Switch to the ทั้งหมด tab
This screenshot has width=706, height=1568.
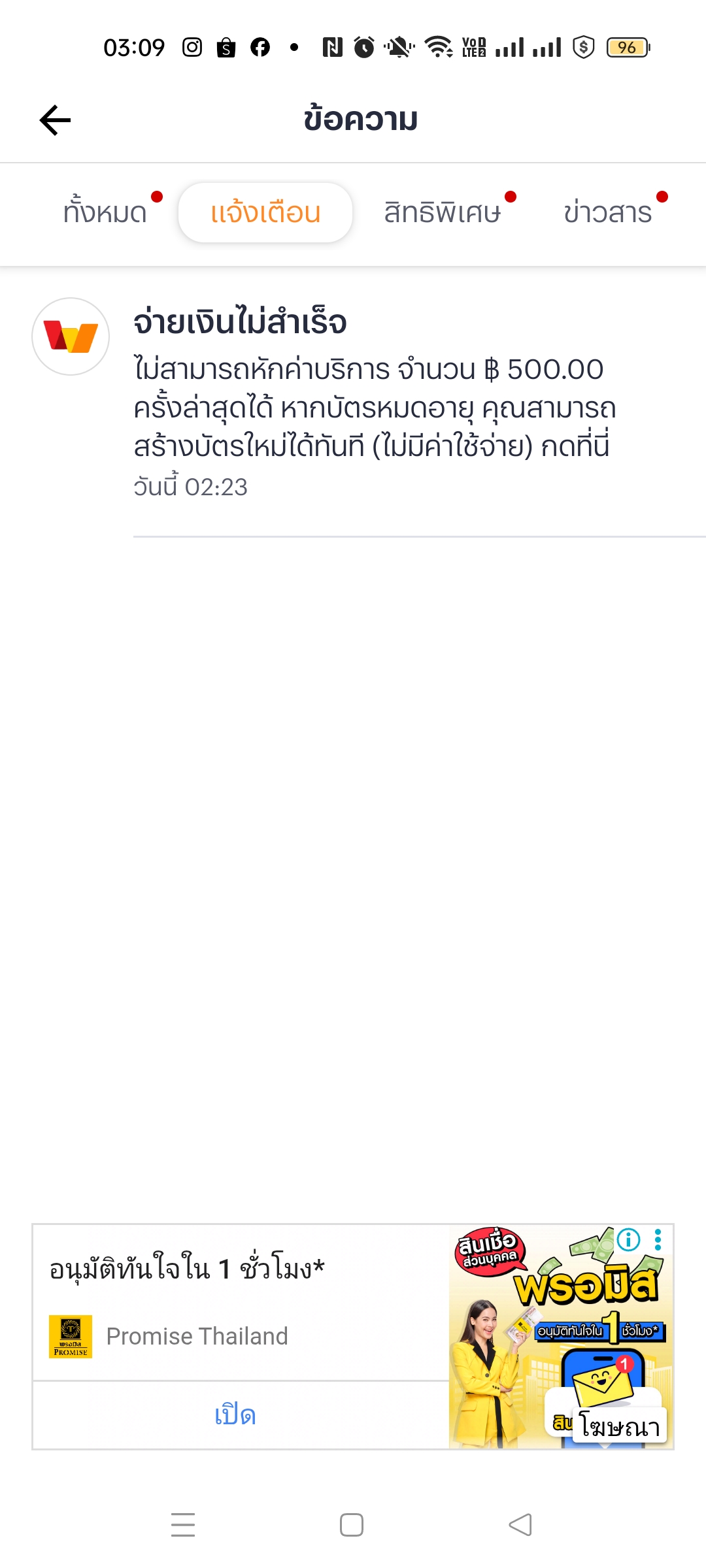pyautogui.click(x=105, y=213)
